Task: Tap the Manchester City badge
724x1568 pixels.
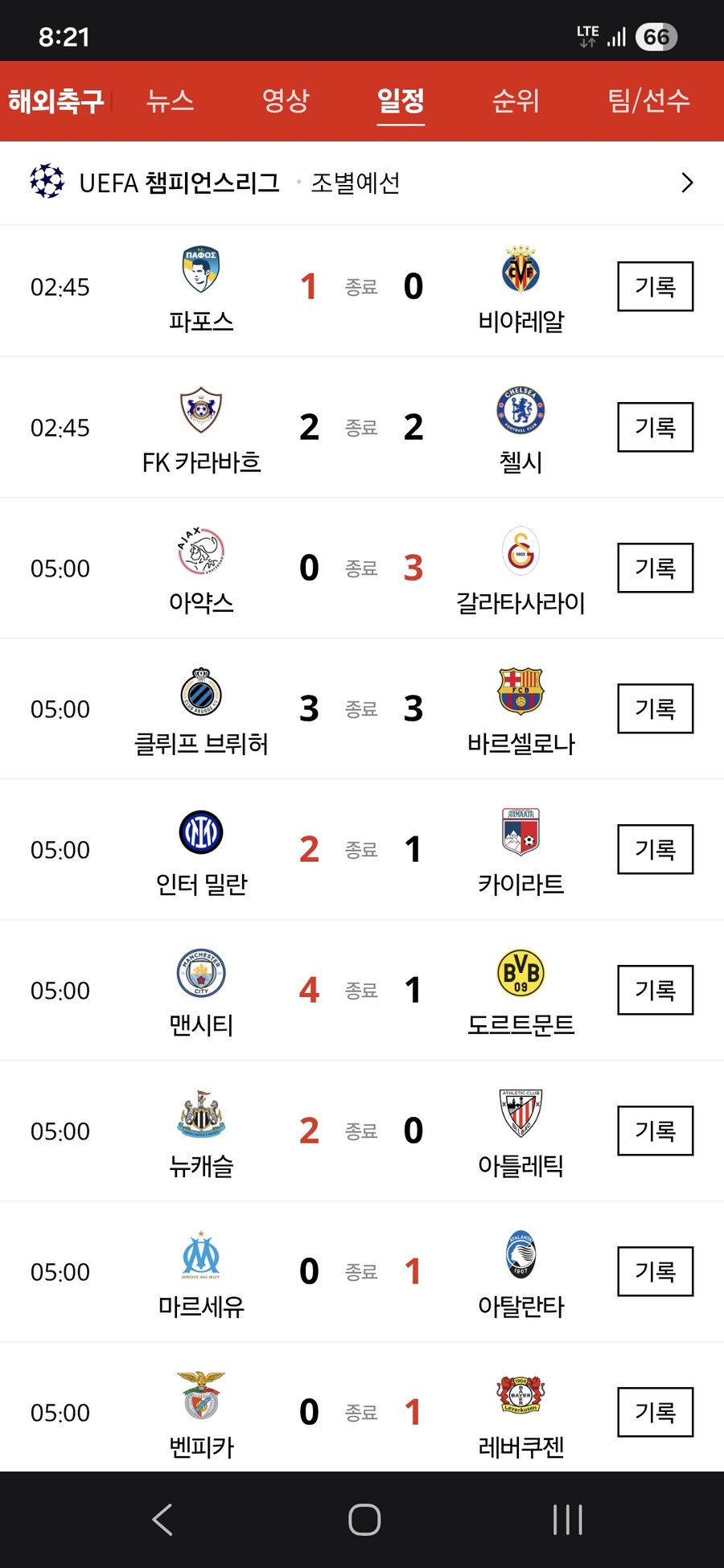Action: (x=200, y=974)
